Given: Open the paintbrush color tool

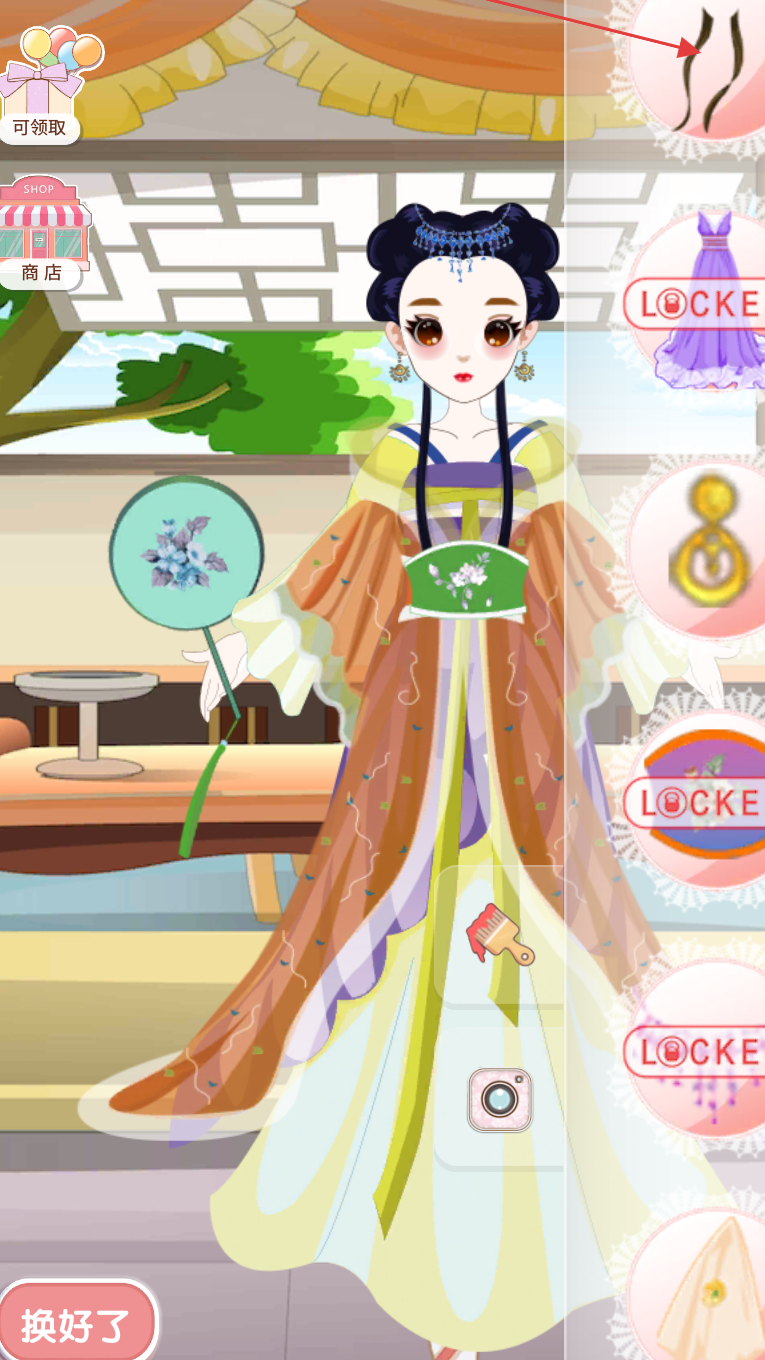Looking at the screenshot, I should point(500,935).
